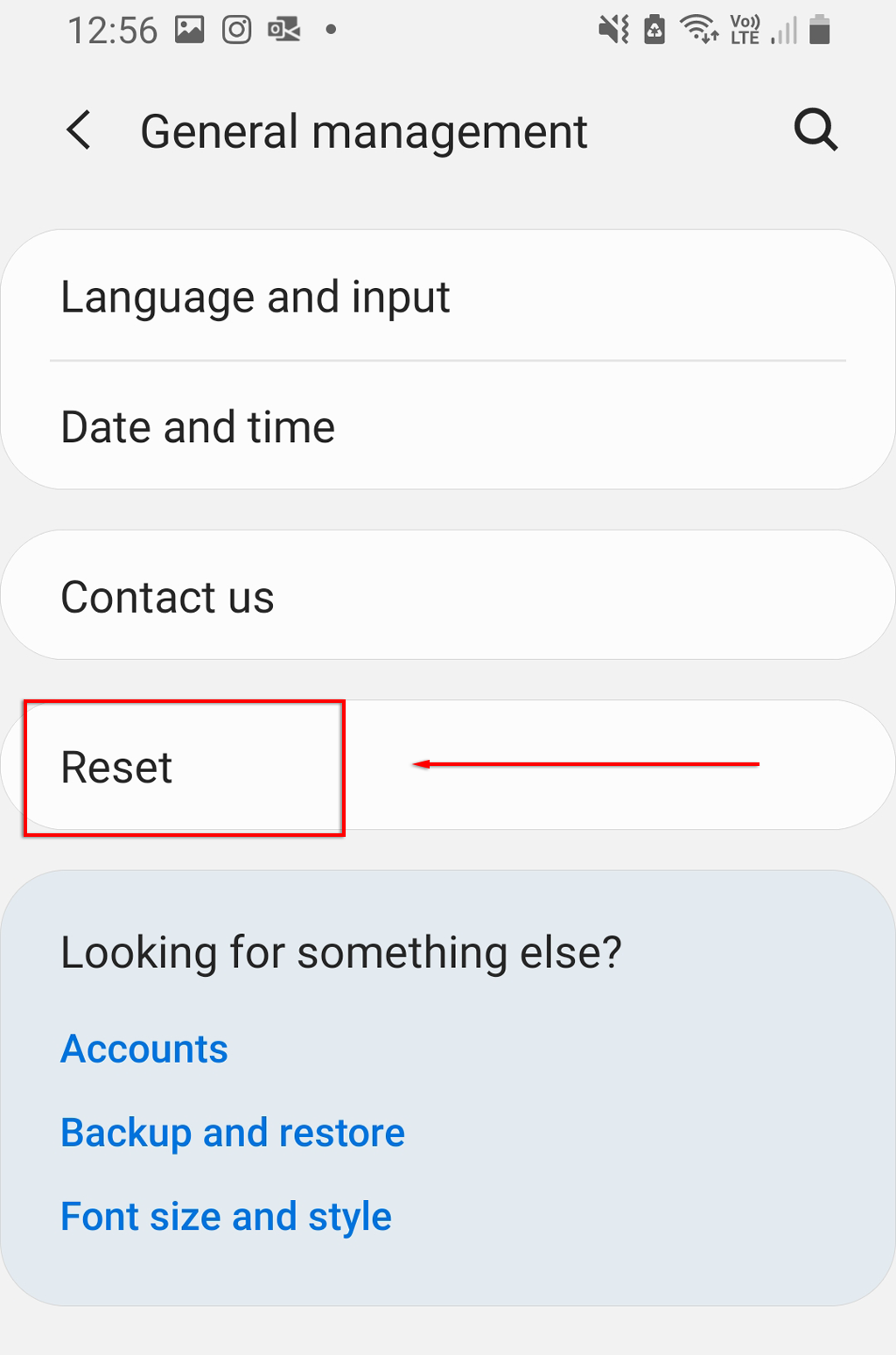Image resolution: width=896 pixels, height=1355 pixels.
Task: Open Font size and style link
Action: (226, 1217)
